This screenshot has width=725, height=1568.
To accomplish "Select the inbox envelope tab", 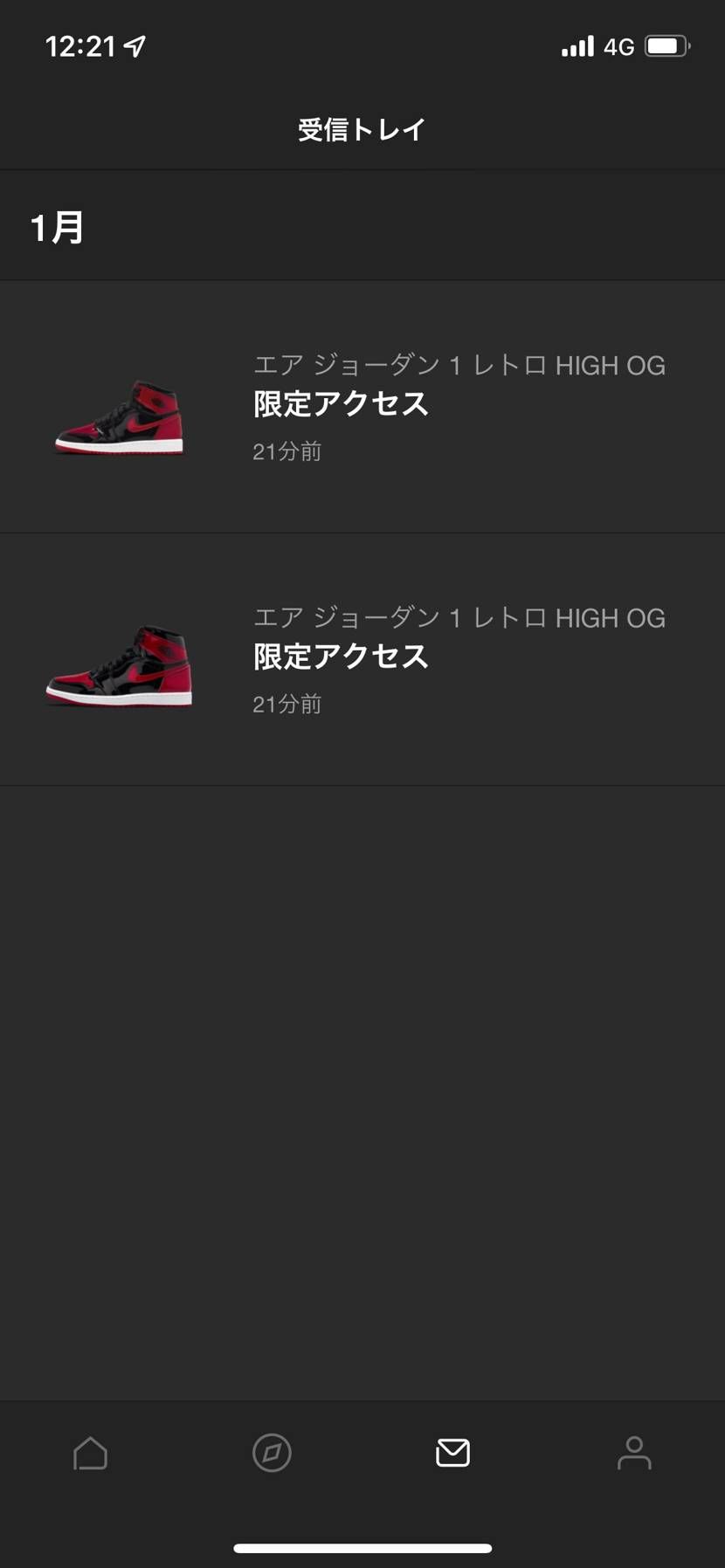I will 452,1453.
